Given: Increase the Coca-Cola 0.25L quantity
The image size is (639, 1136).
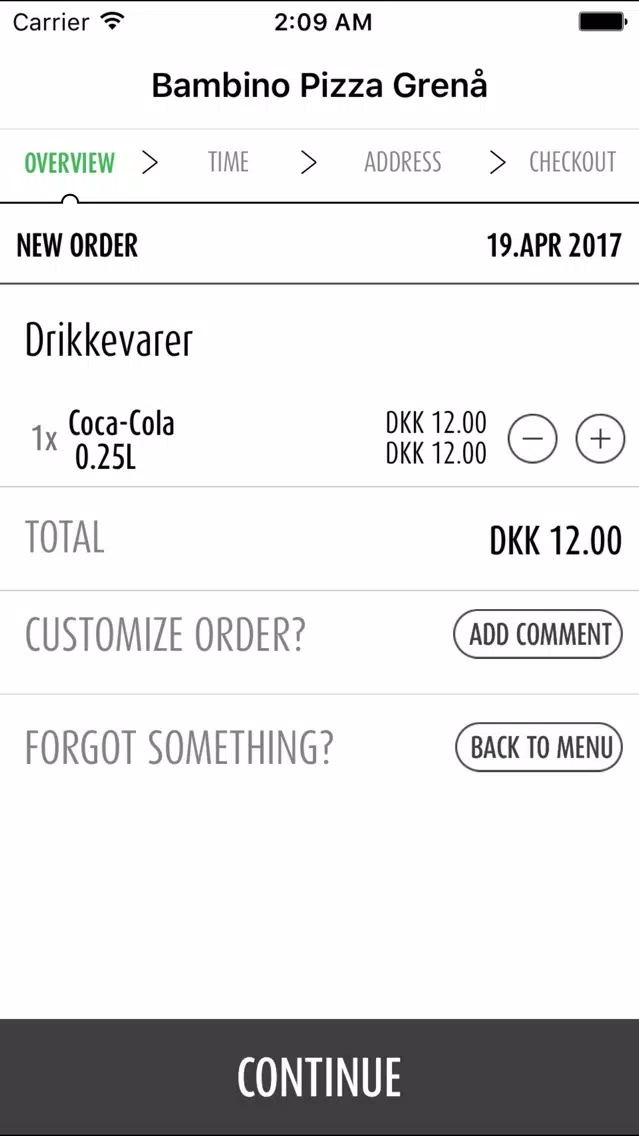Looking at the screenshot, I should click(x=600, y=439).
